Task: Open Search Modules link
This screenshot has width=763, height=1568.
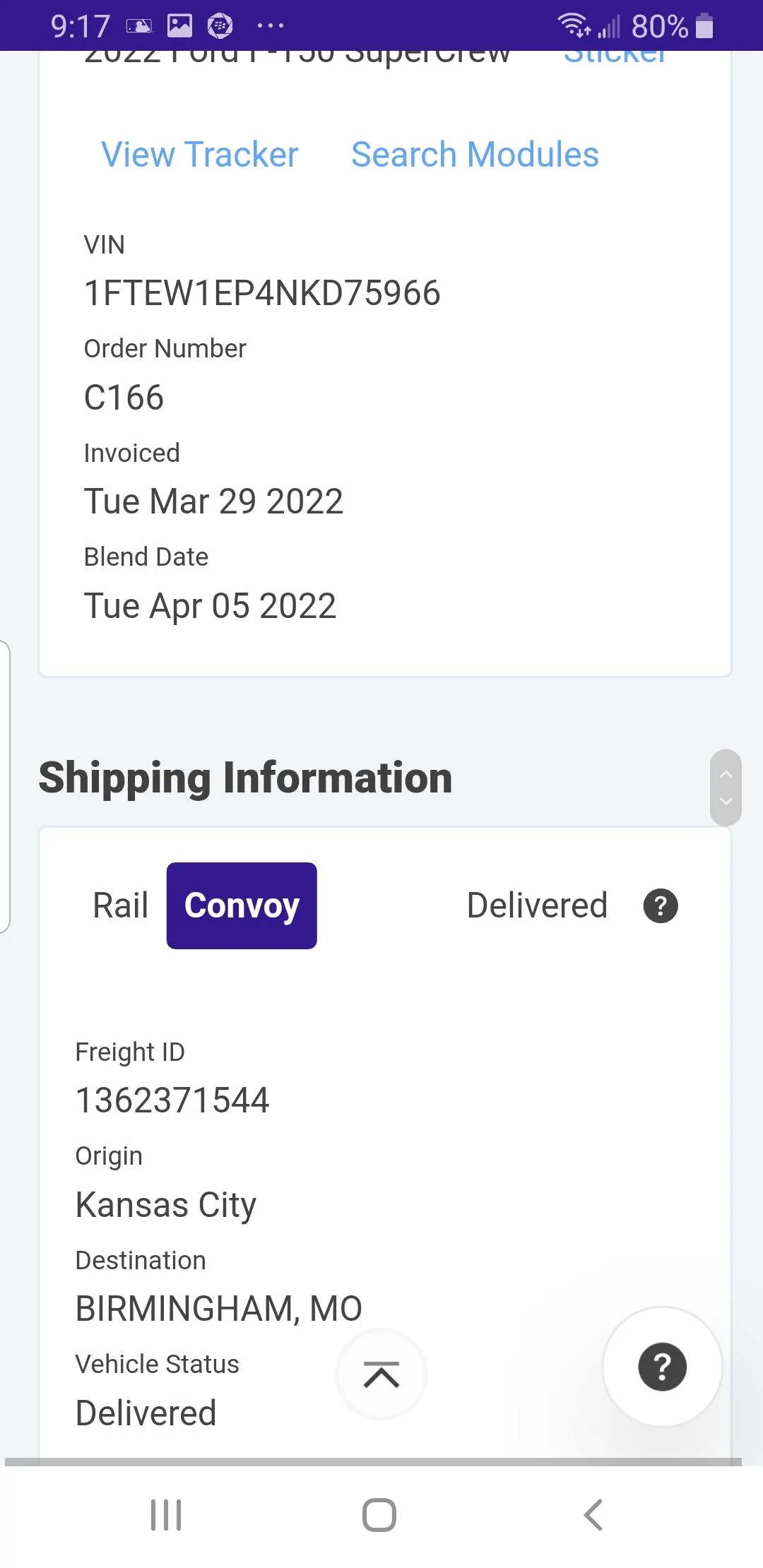Action: 475,155
